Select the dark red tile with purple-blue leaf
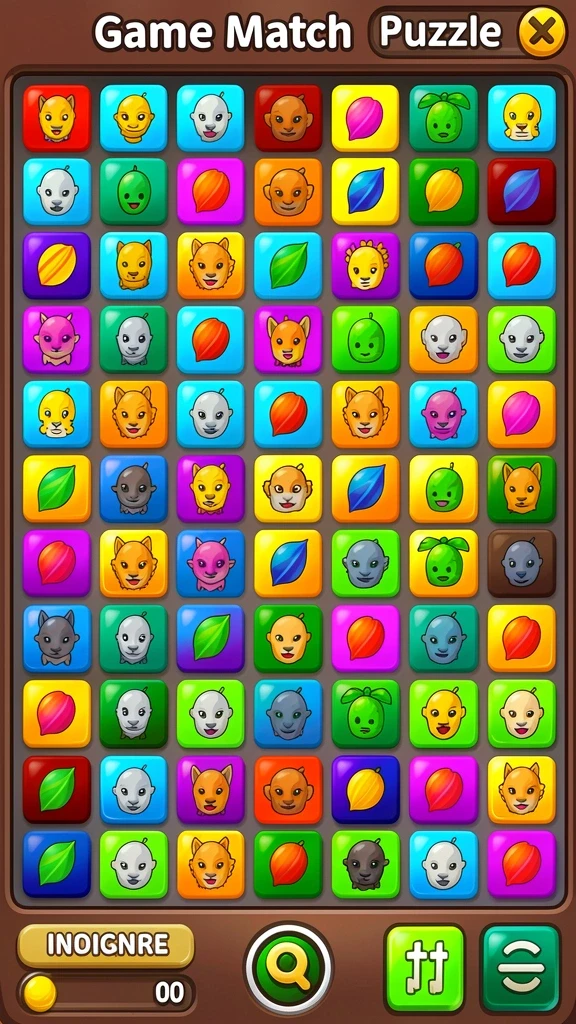576x1024 pixels. [521, 191]
